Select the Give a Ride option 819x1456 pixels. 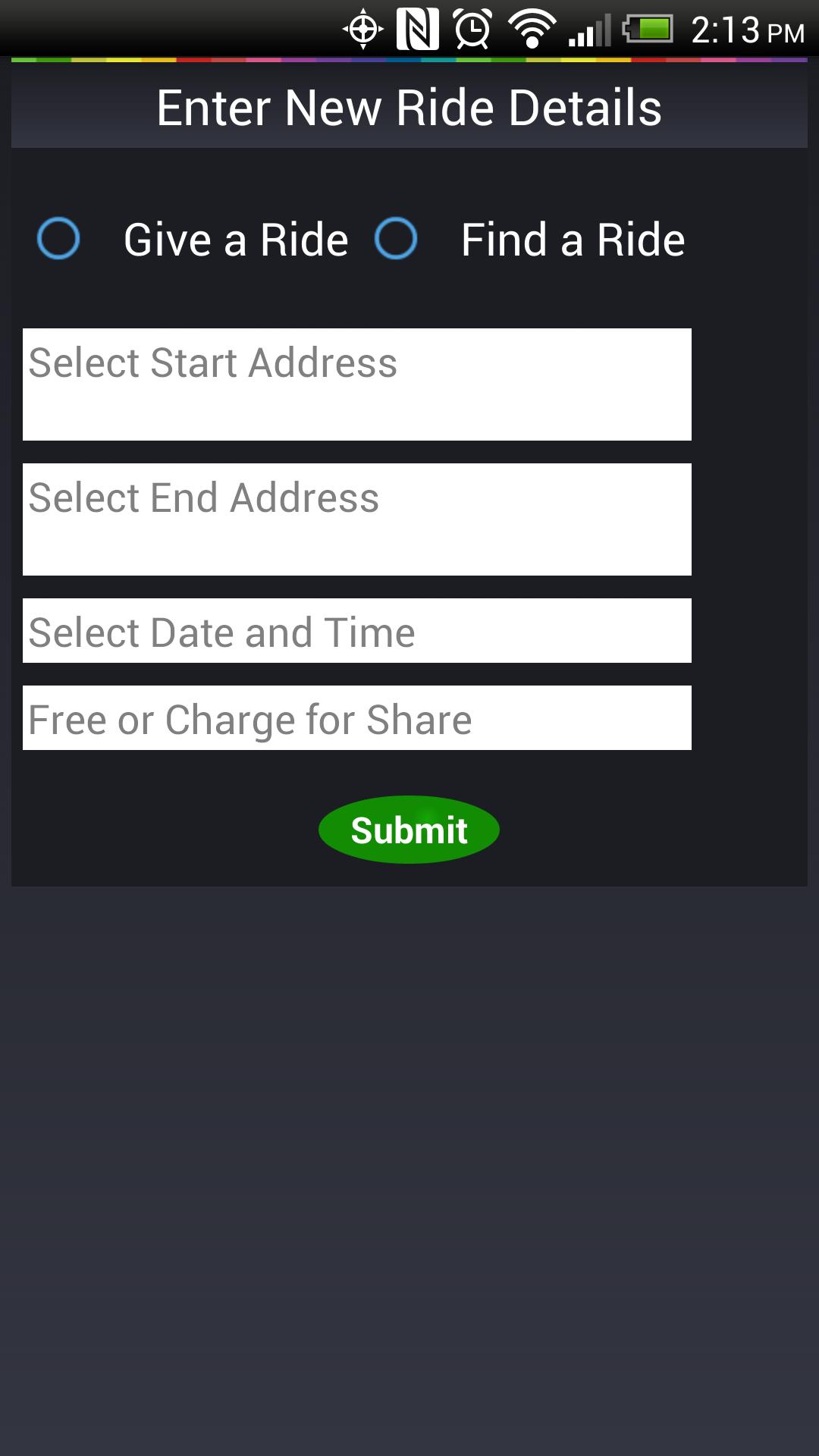click(x=59, y=239)
